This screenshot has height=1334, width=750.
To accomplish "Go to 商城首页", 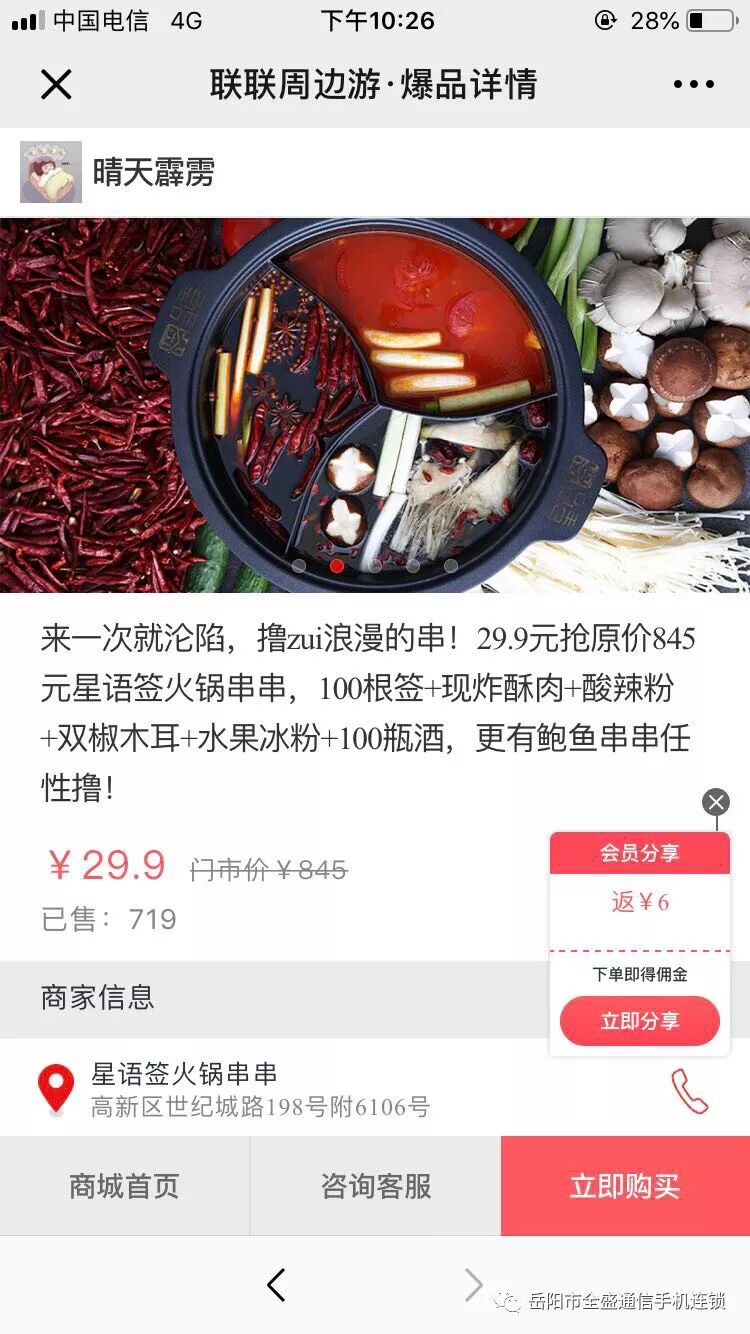I will coord(124,1186).
